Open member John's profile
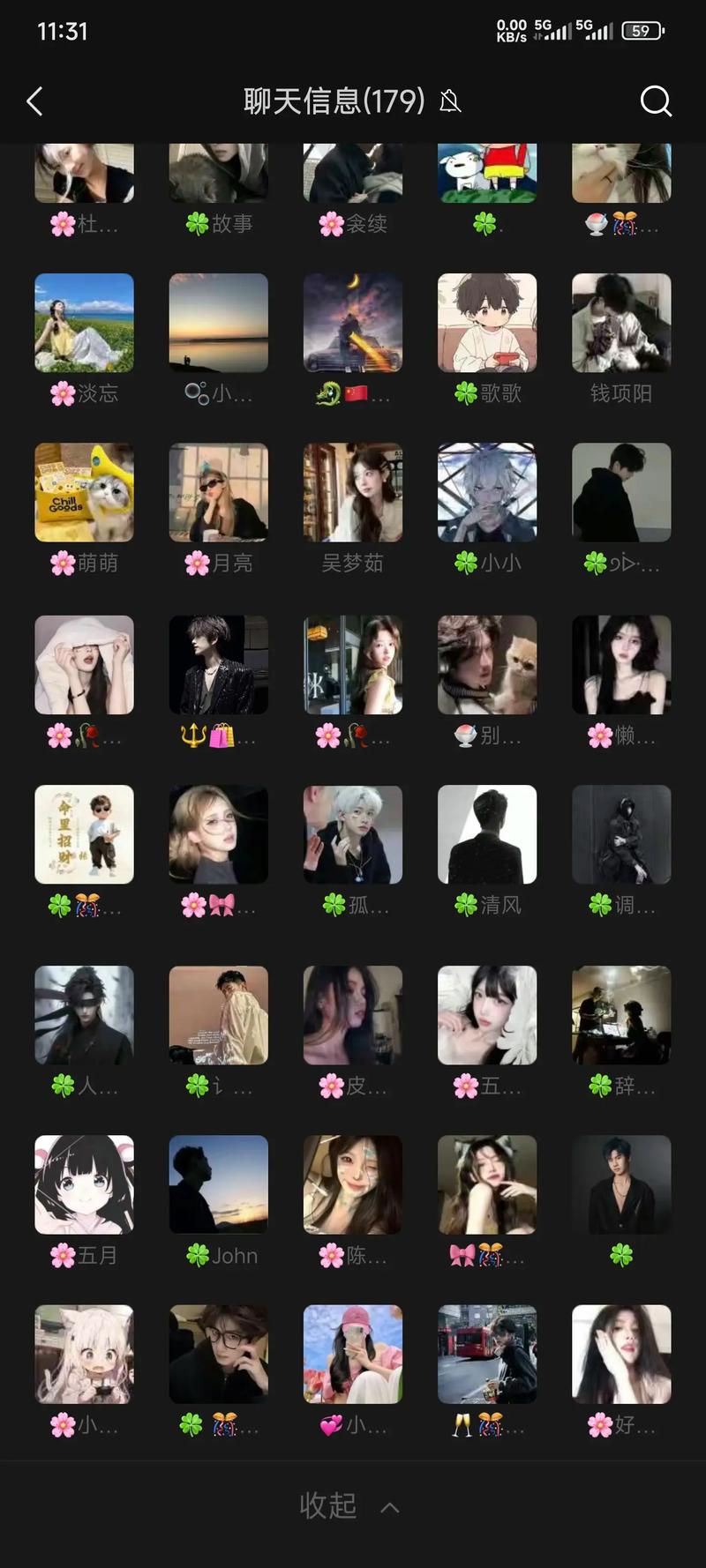Image resolution: width=706 pixels, height=1568 pixels. 219,1184
